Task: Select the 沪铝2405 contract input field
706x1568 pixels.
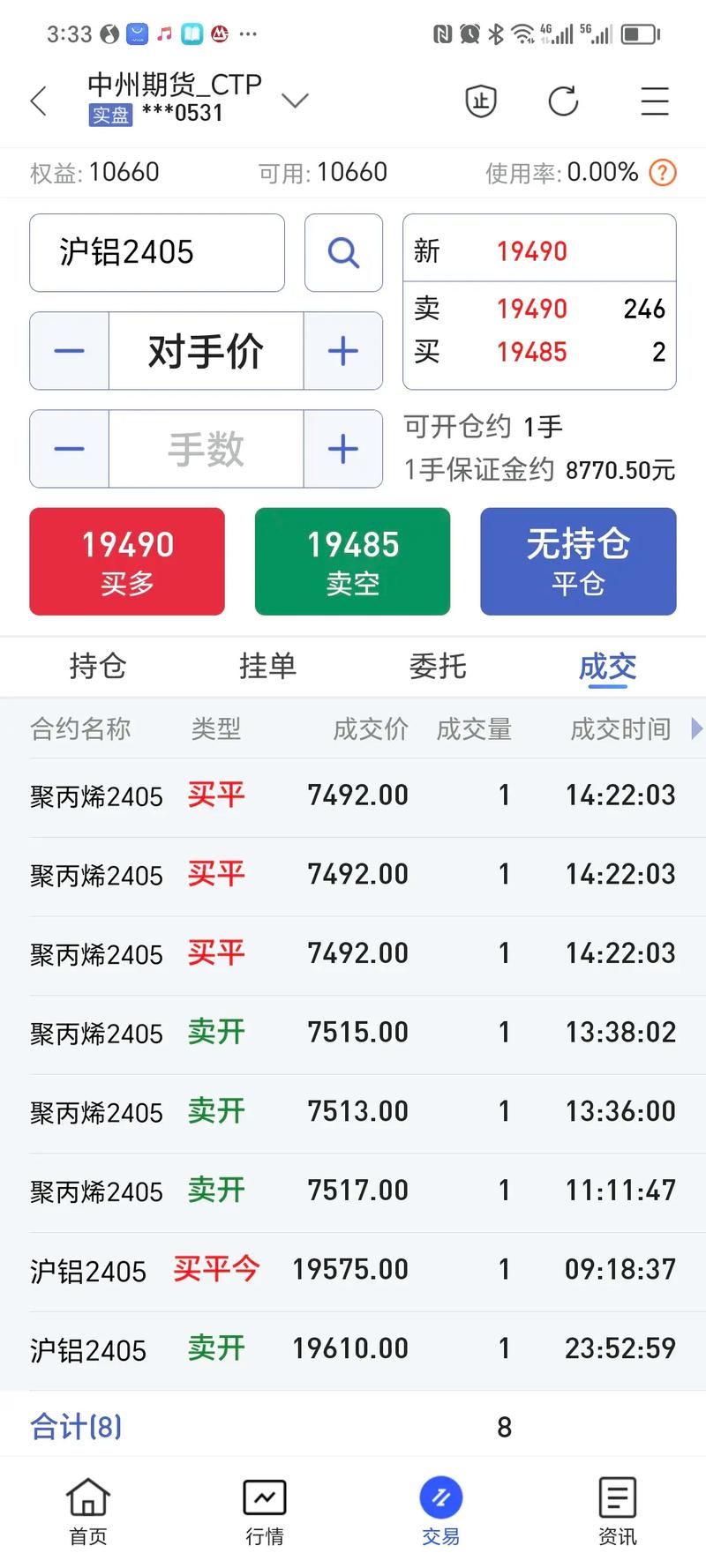Action: click(156, 253)
